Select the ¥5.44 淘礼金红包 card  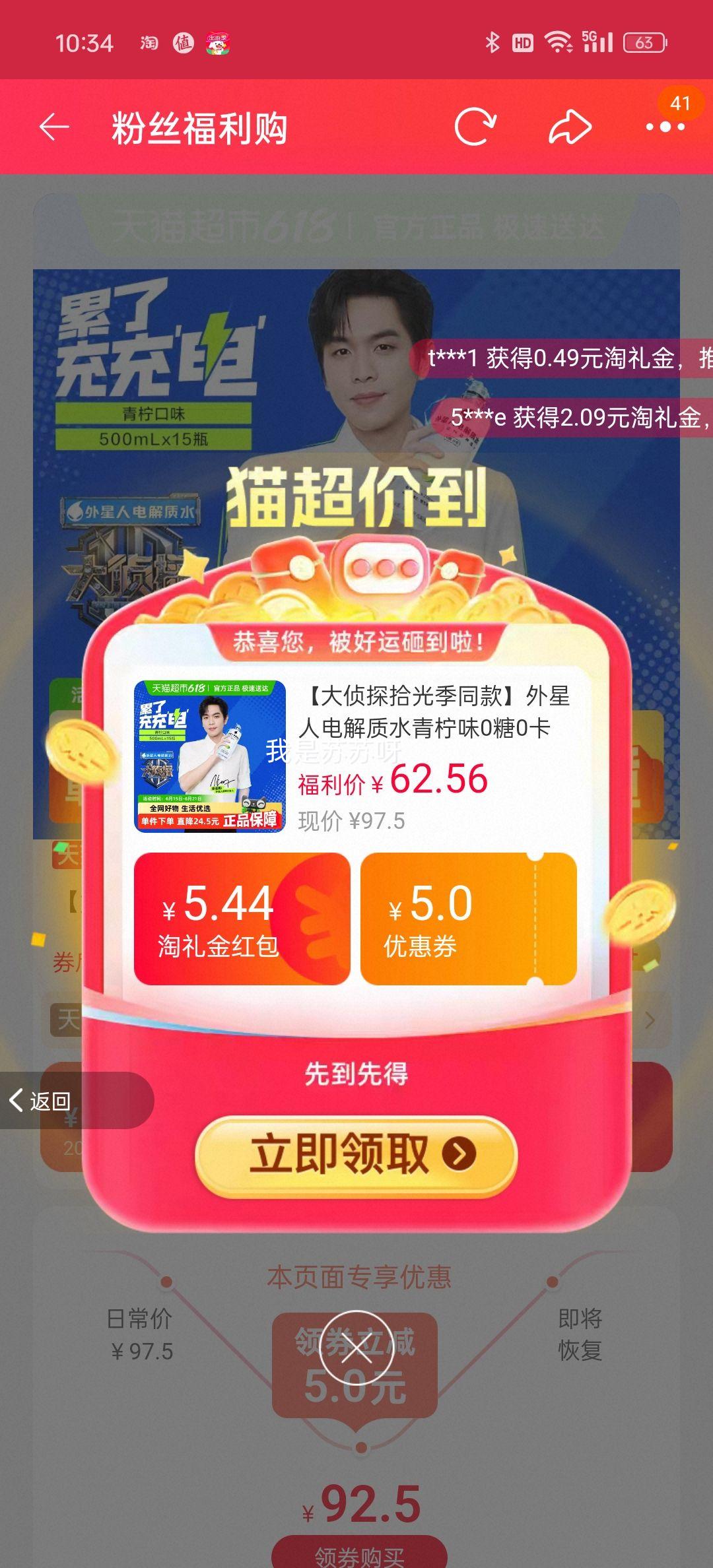point(242,919)
